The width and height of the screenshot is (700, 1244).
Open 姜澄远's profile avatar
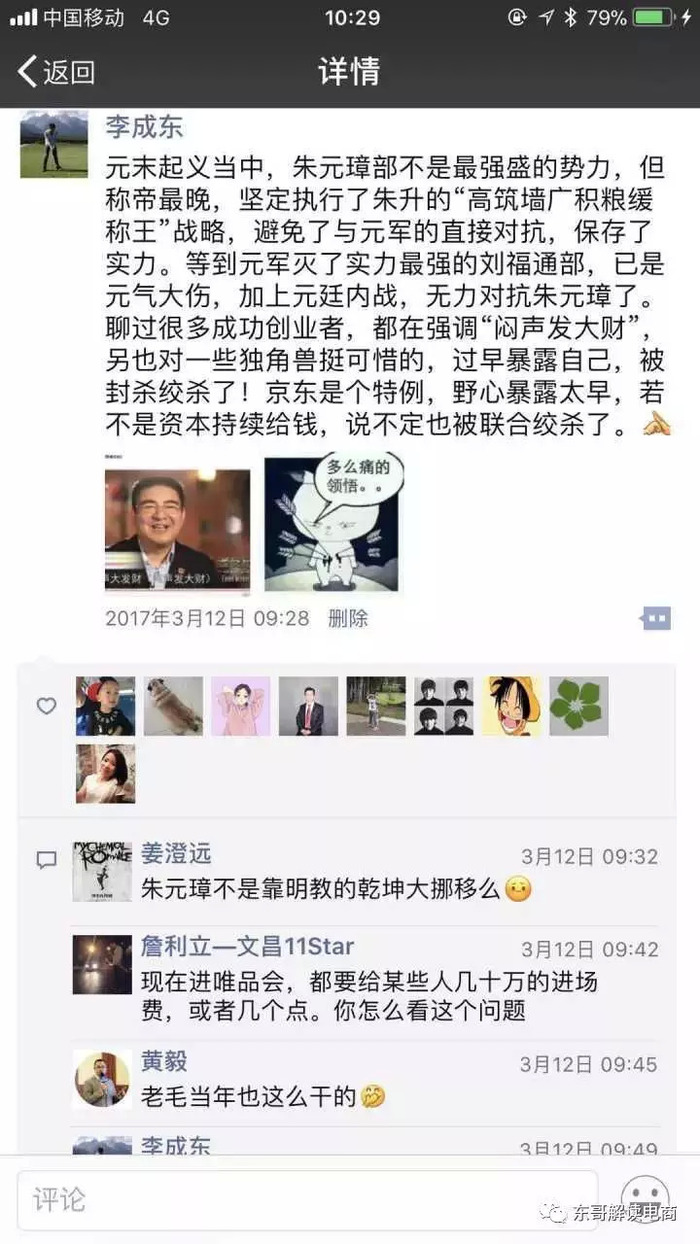tap(102, 871)
